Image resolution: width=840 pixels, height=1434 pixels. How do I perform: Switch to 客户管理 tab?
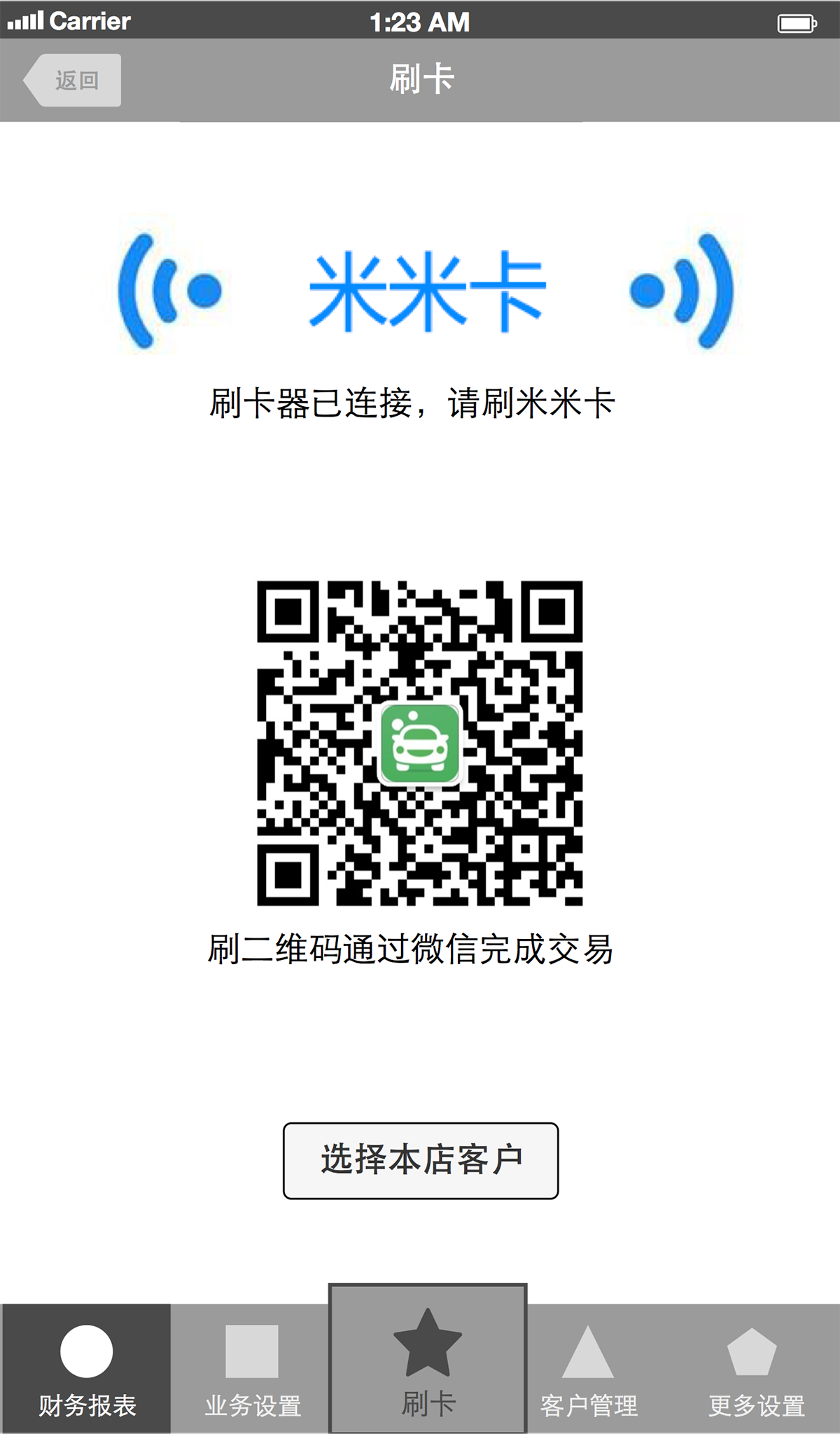pyautogui.click(x=589, y=1368)
